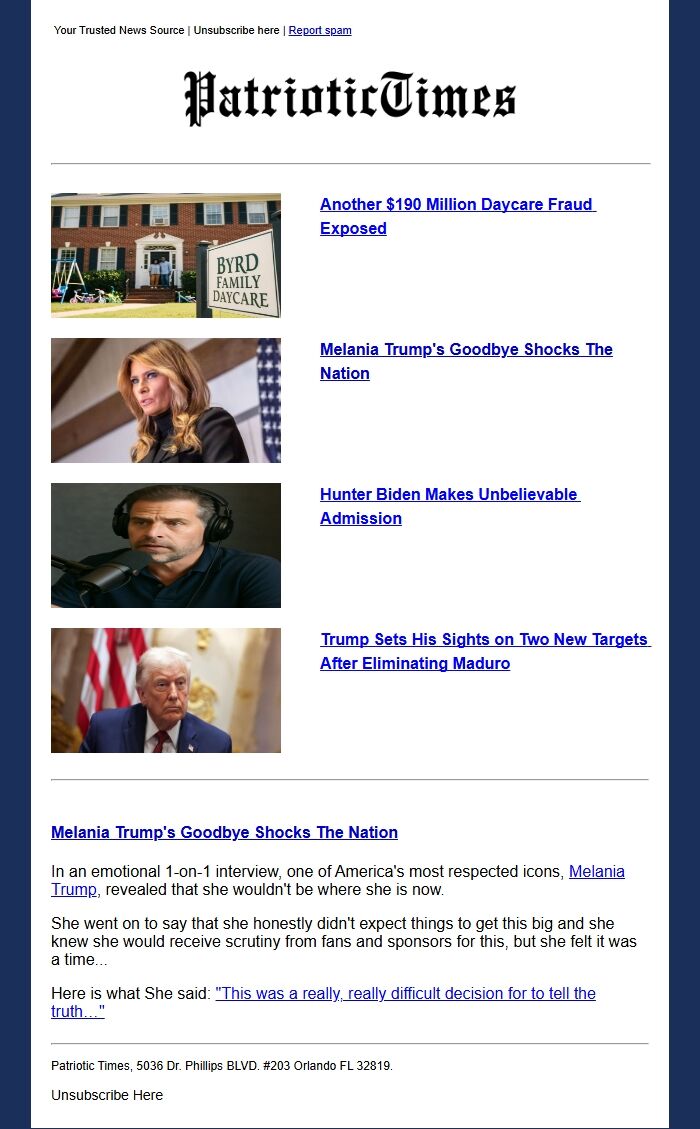700x1129 pixels.
Task: Tap the Melania Trump photo tile
Action: [166, 400]
